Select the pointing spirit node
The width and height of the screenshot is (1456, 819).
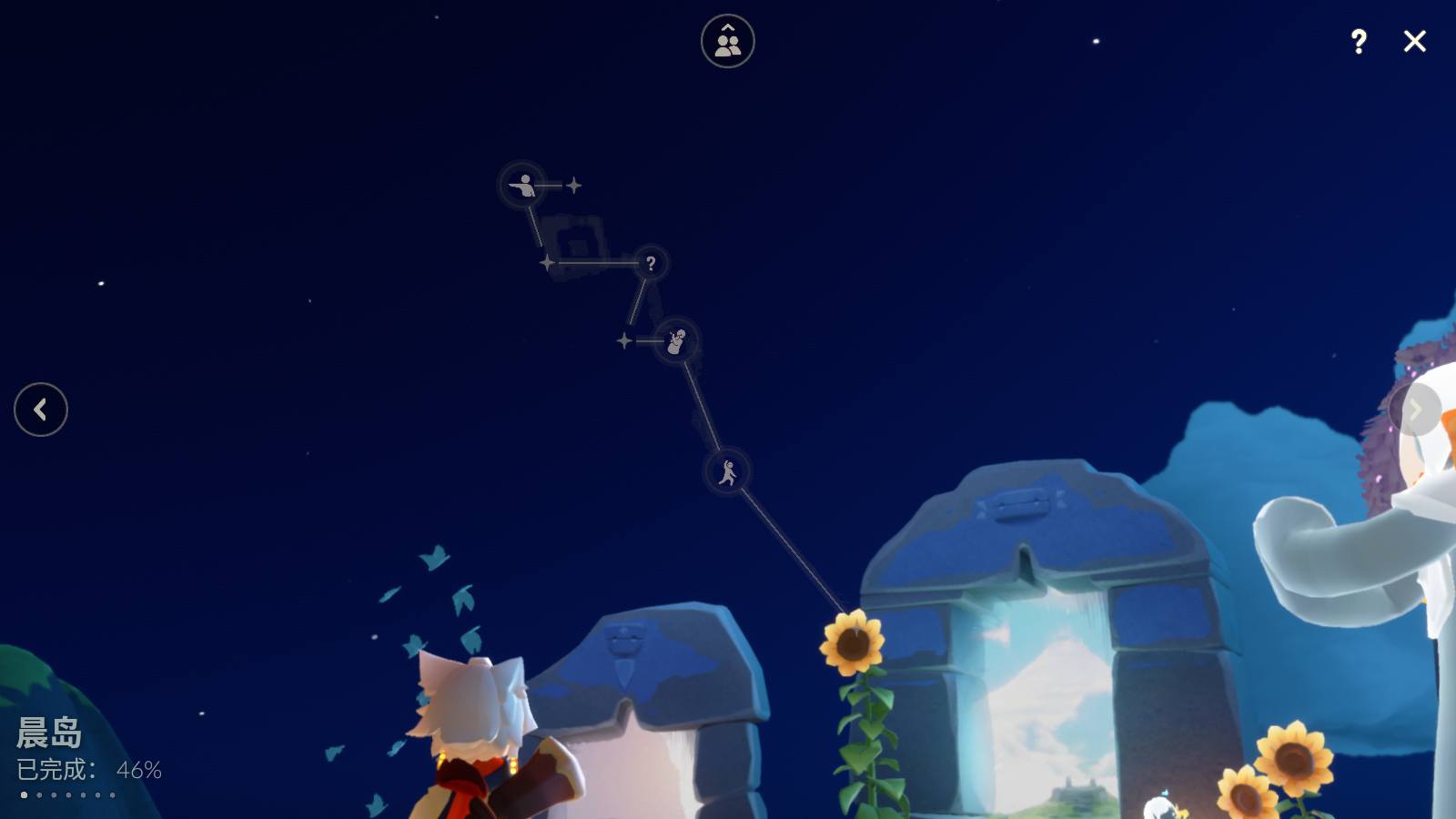(523, 186)
